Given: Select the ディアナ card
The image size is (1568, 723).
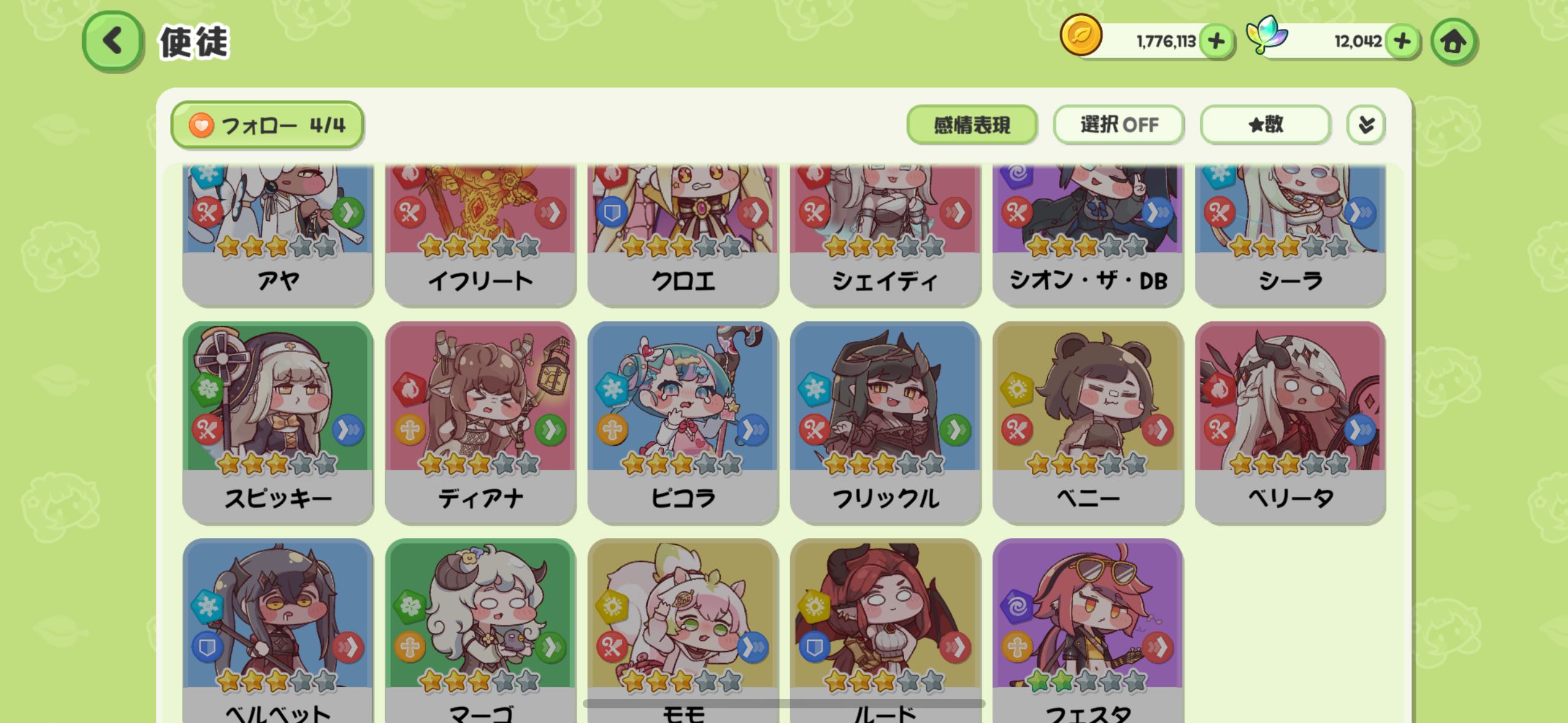Looking at the screenshot, I should click(480, 423).
